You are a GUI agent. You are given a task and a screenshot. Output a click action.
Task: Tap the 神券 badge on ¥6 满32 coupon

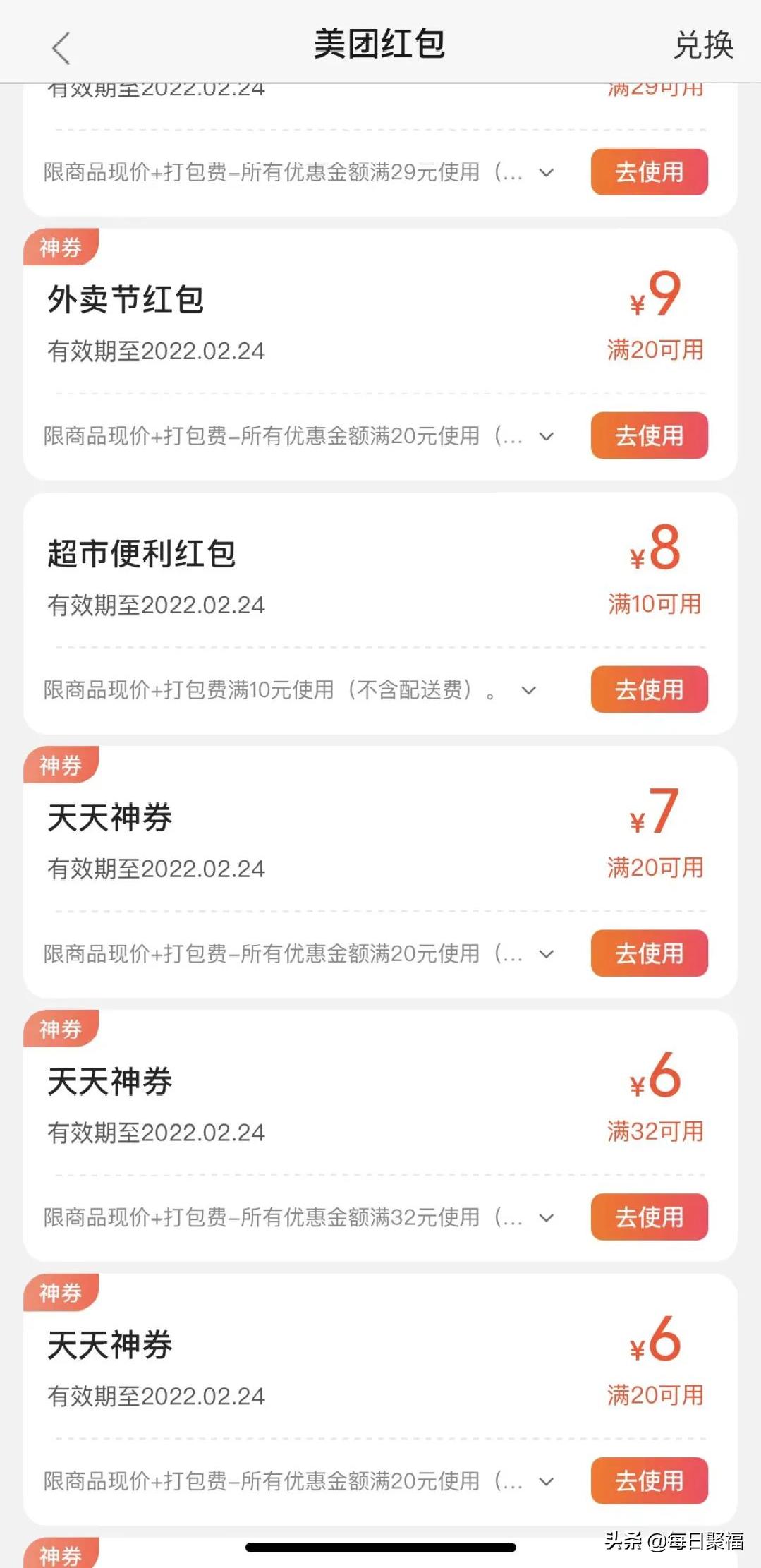(61, 1029)
